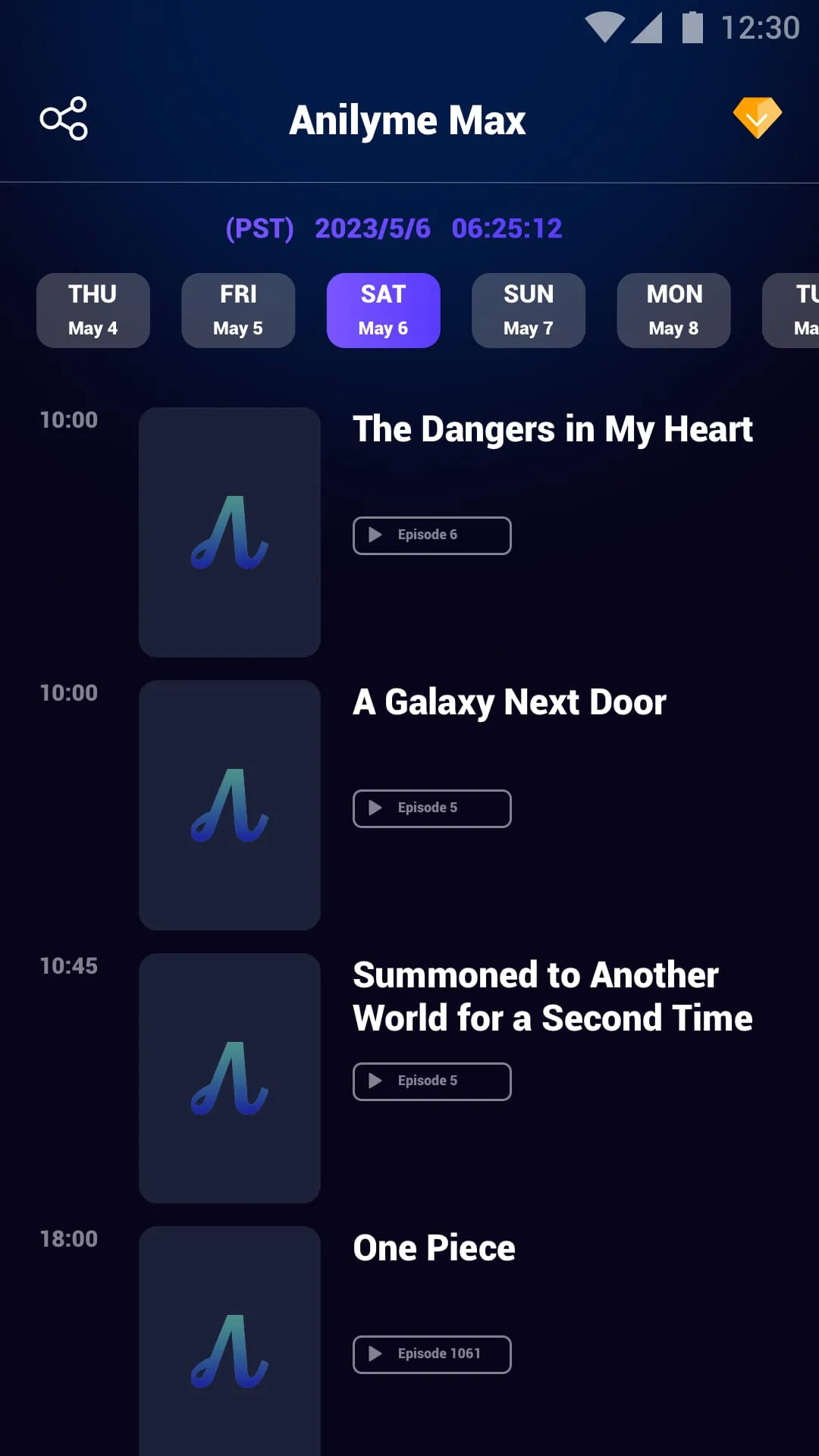Screen dimensions: 819x1456
Task: Click the play icon beside Episode 1061
Action: [x=373, y=1354]
